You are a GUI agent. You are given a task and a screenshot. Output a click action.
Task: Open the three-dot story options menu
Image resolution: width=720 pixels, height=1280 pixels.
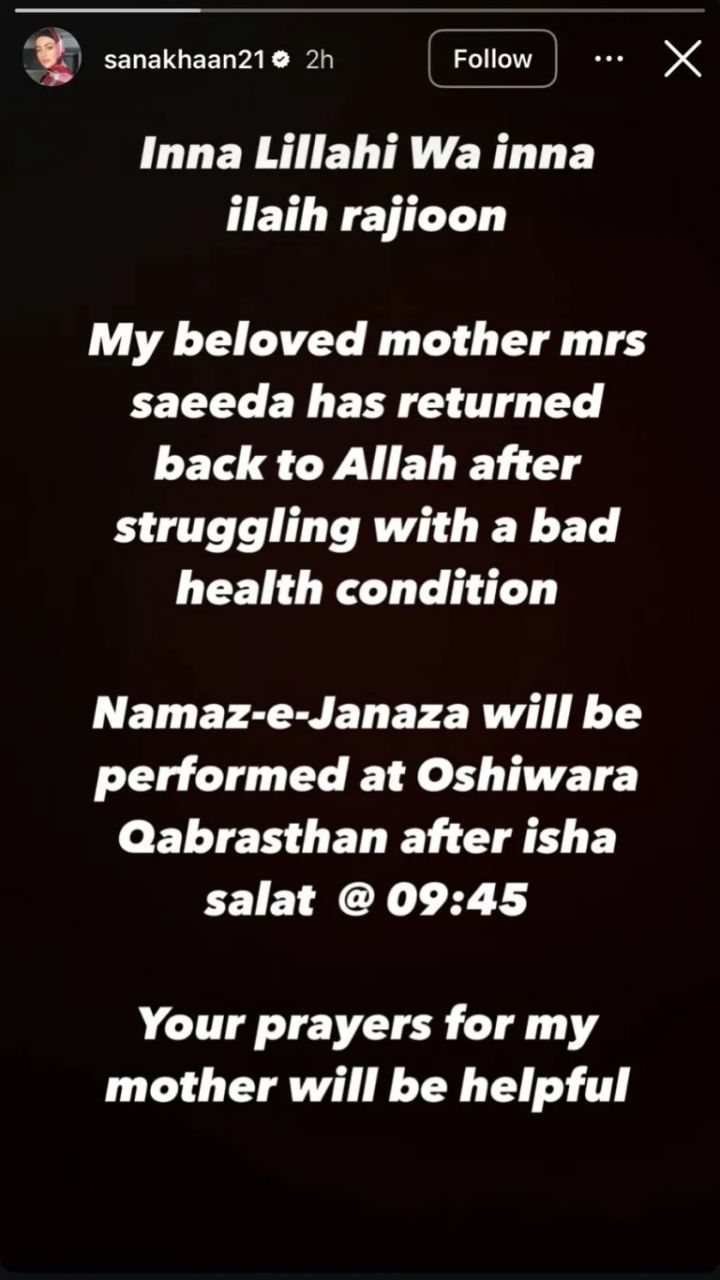[x=609, y=59]
